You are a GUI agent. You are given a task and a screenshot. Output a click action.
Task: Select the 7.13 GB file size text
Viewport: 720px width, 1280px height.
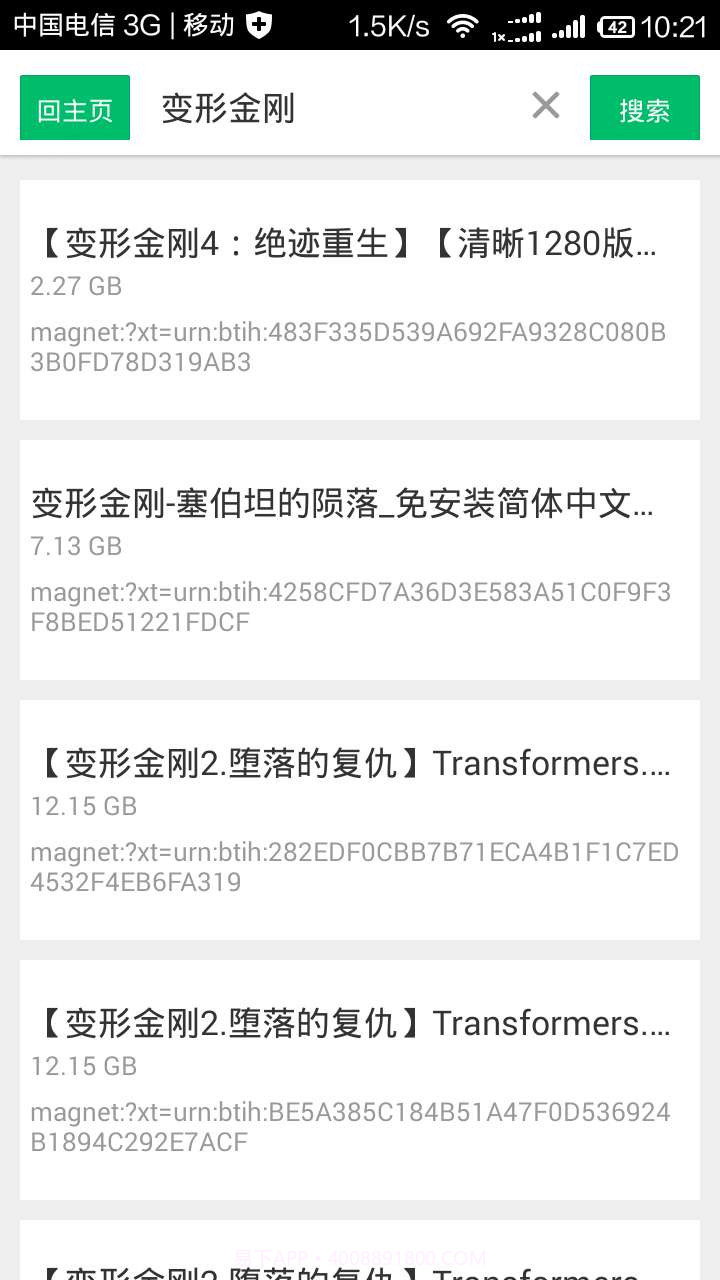coord(75,546)
